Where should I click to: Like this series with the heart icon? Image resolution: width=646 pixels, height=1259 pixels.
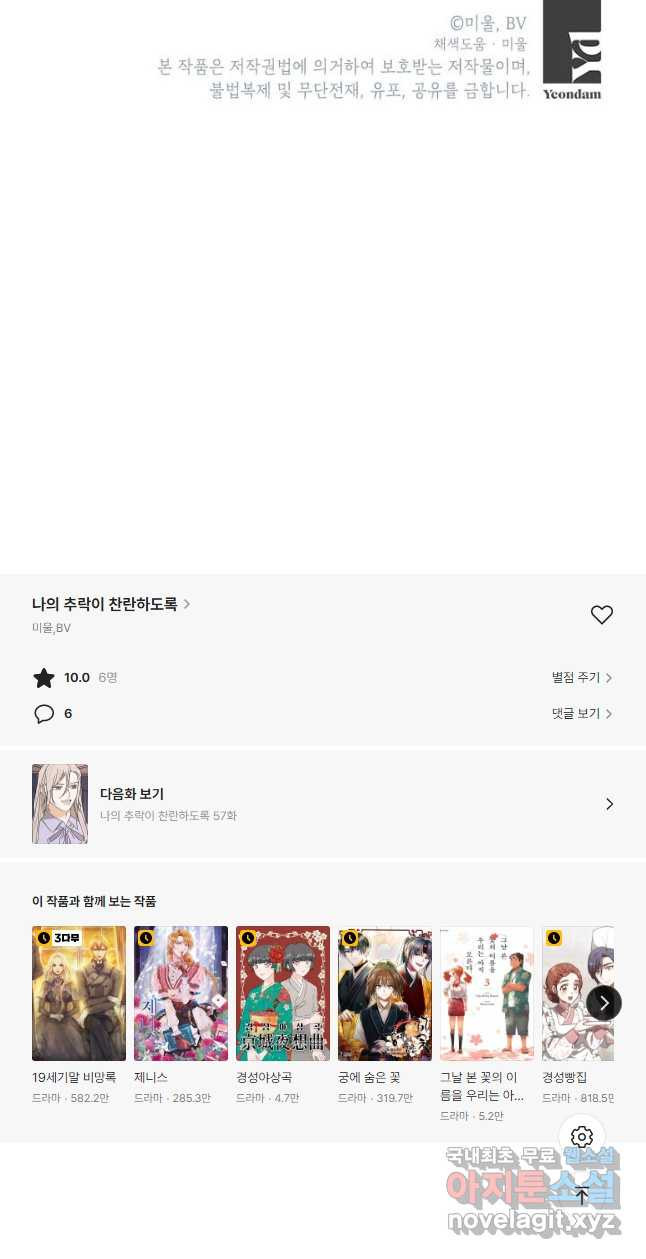tap(601, 615)
